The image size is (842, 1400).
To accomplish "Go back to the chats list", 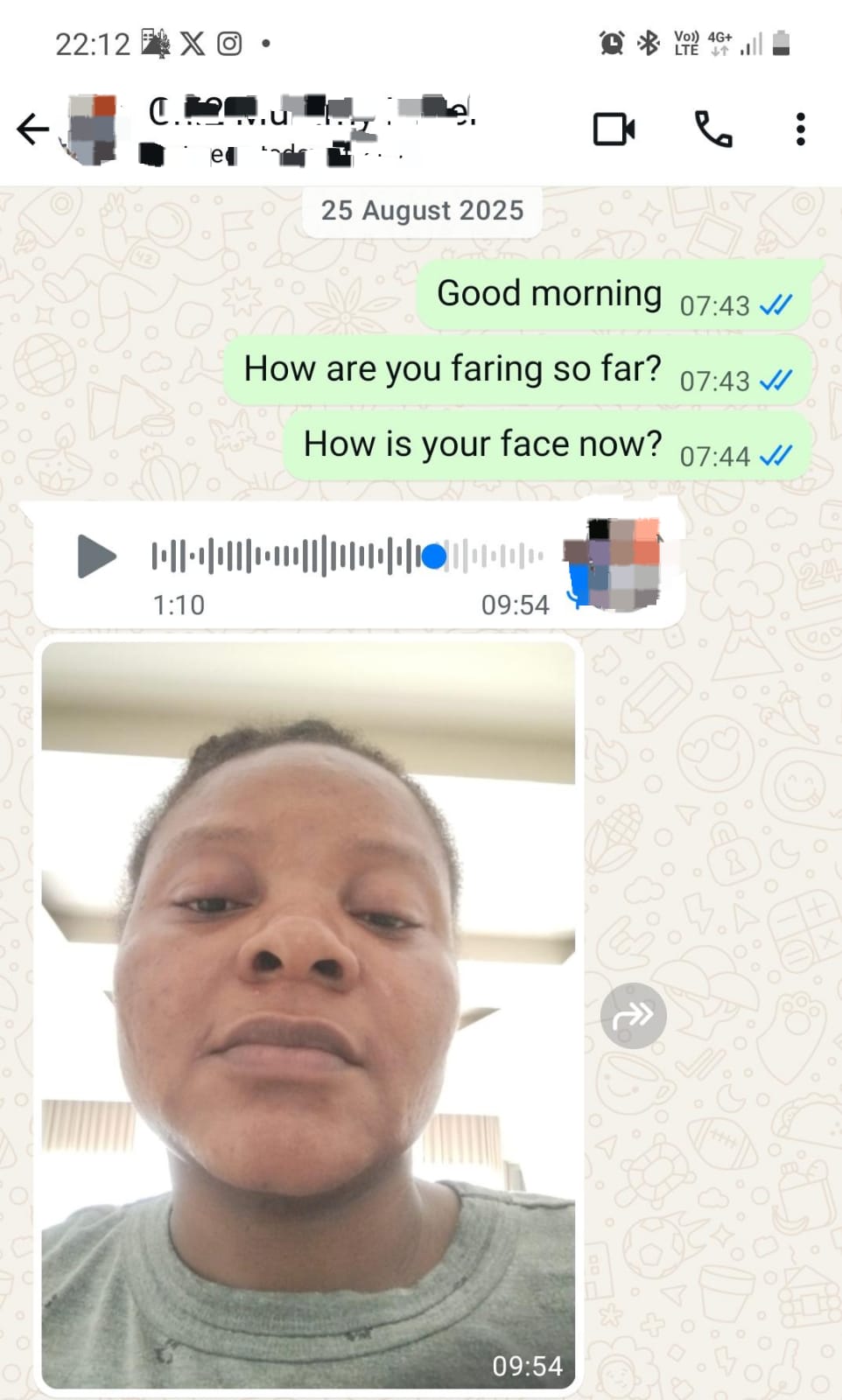I will (x=33, y=129).
